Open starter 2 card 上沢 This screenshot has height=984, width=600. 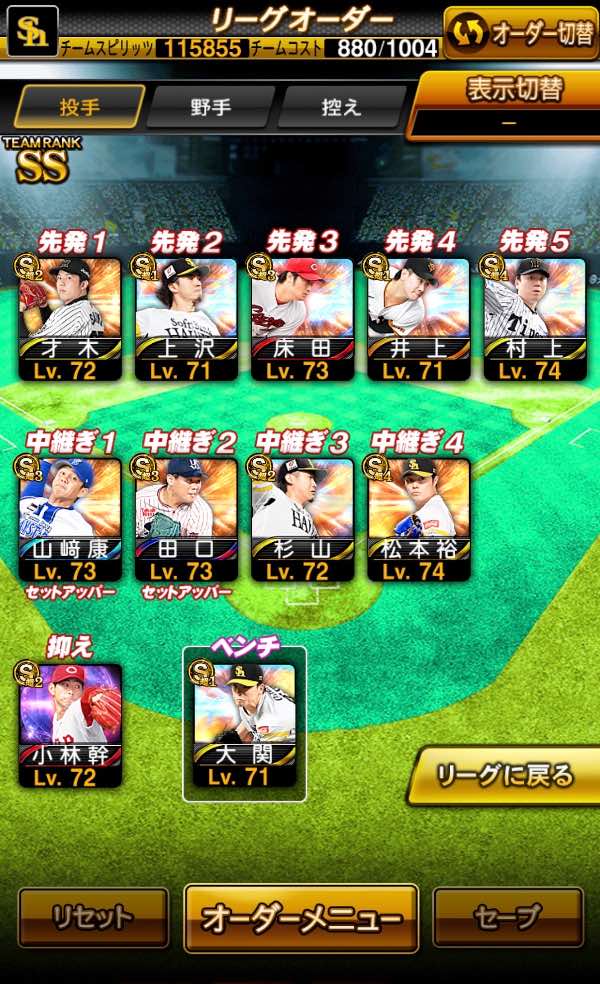point(186,319)
